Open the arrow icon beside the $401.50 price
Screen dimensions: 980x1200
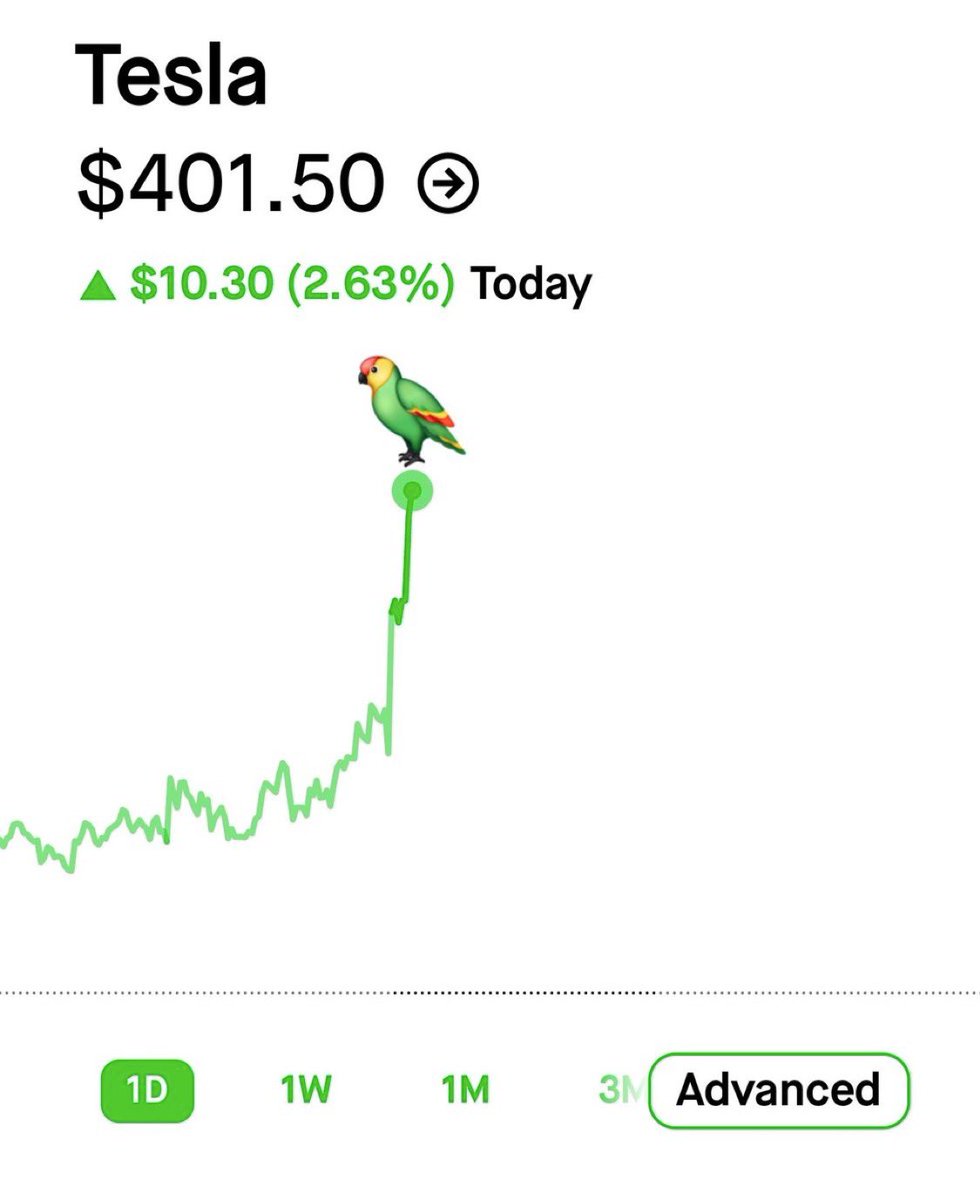click(x=448, y=183)
